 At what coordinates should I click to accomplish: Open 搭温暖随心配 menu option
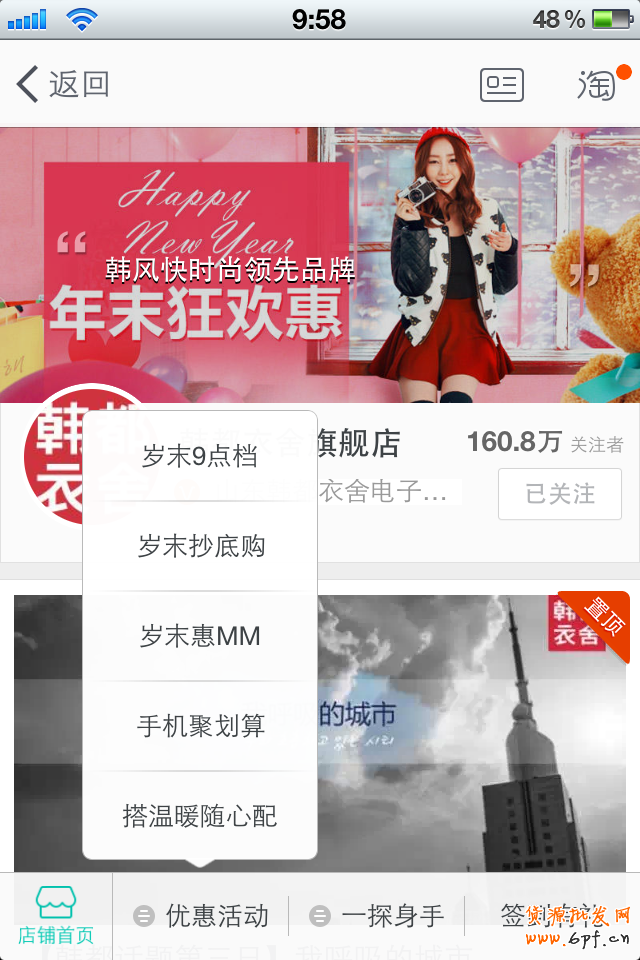click(x=200, y=816)
